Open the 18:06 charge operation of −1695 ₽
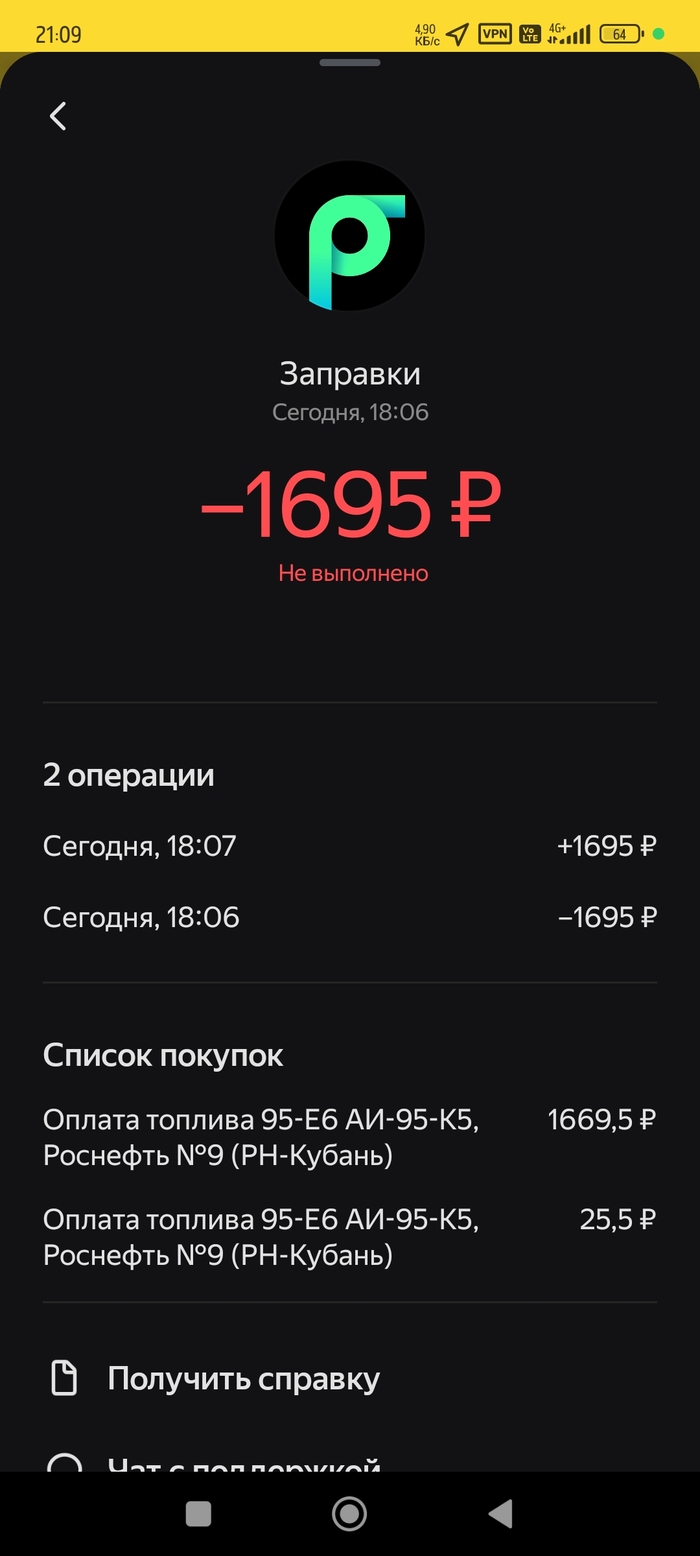Viewport: 700px width, 1556px height. pos(349,917)
